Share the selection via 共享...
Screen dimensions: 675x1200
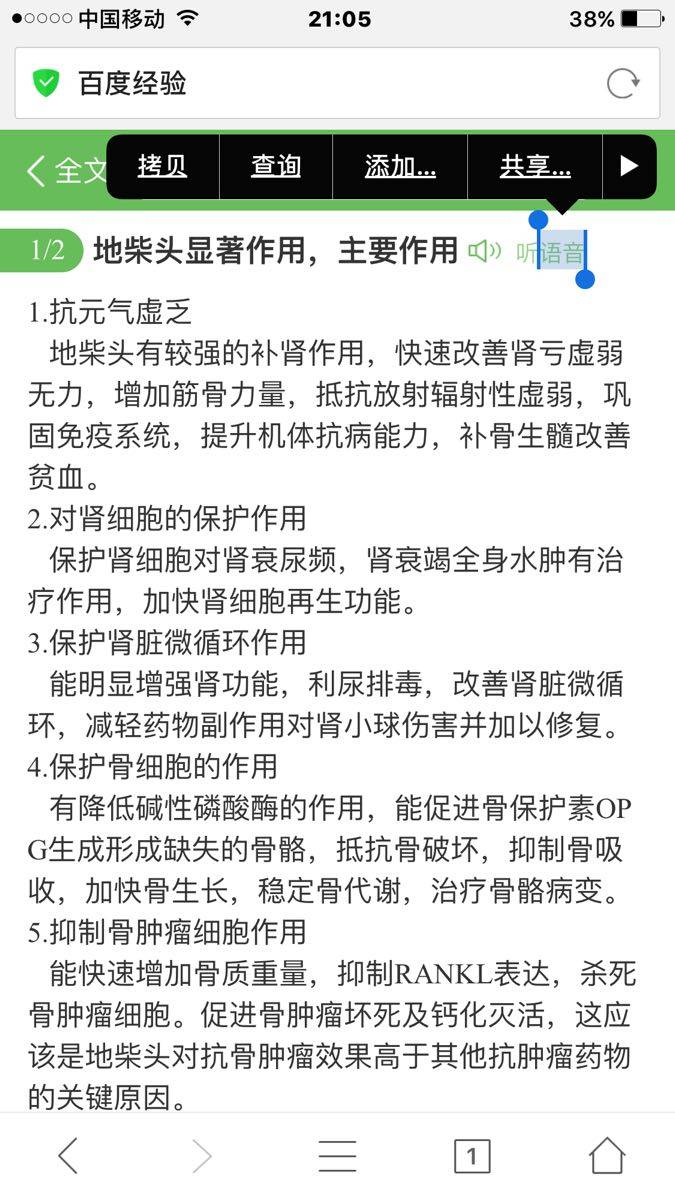click(535, 166)
